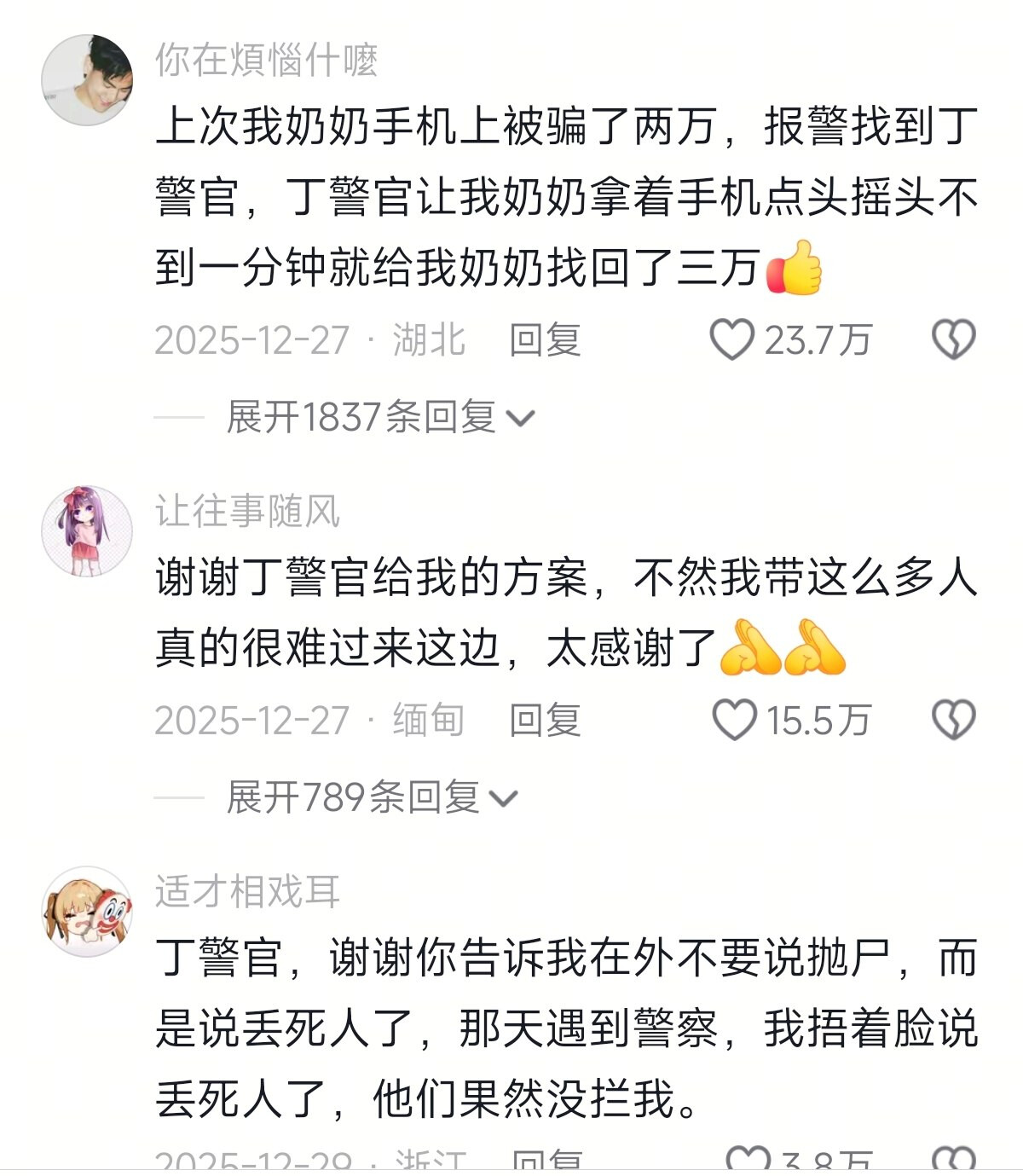Screen dimensions: 1023x1176
Task: Dislike the comment by 让往事随风
Action: coord(953,720)
